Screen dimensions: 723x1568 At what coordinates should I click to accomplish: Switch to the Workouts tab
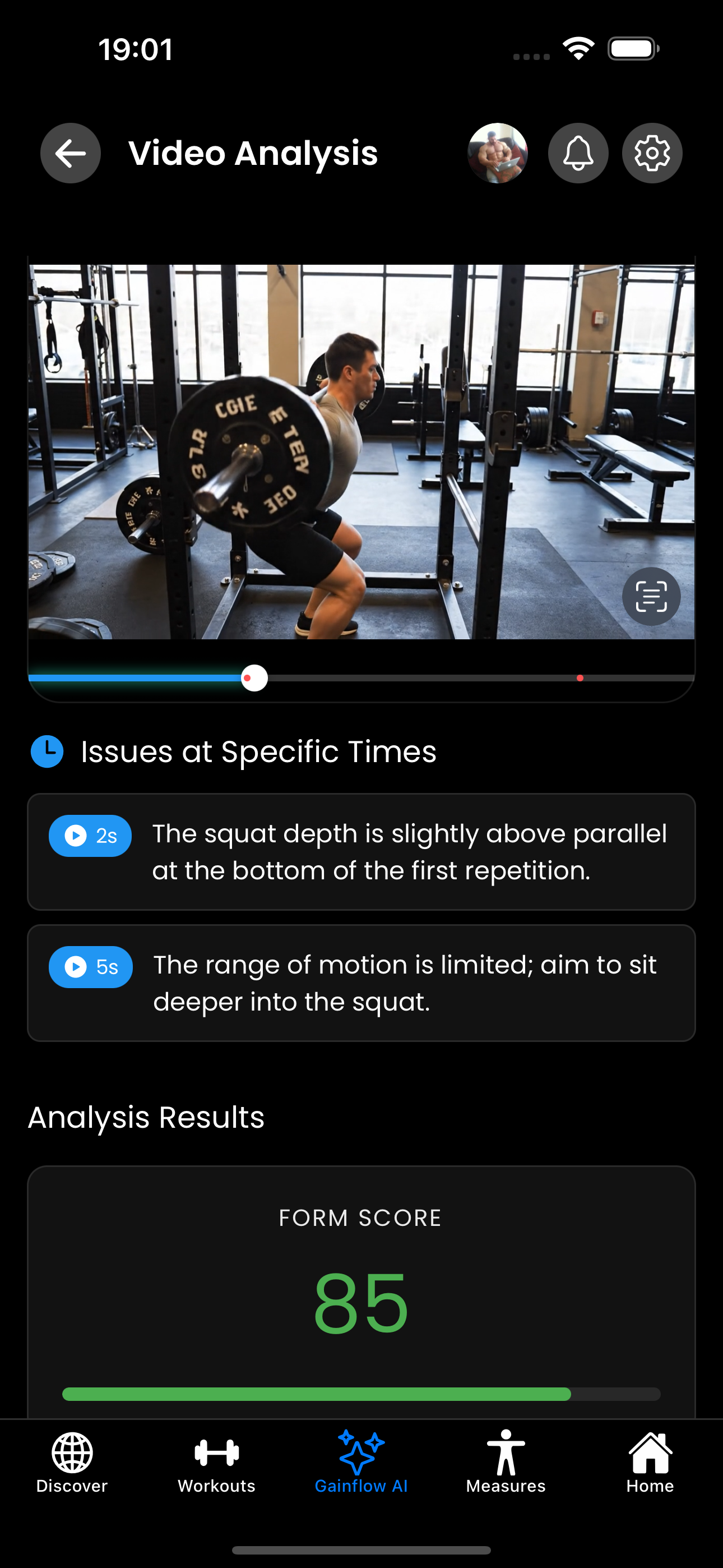217,1462
